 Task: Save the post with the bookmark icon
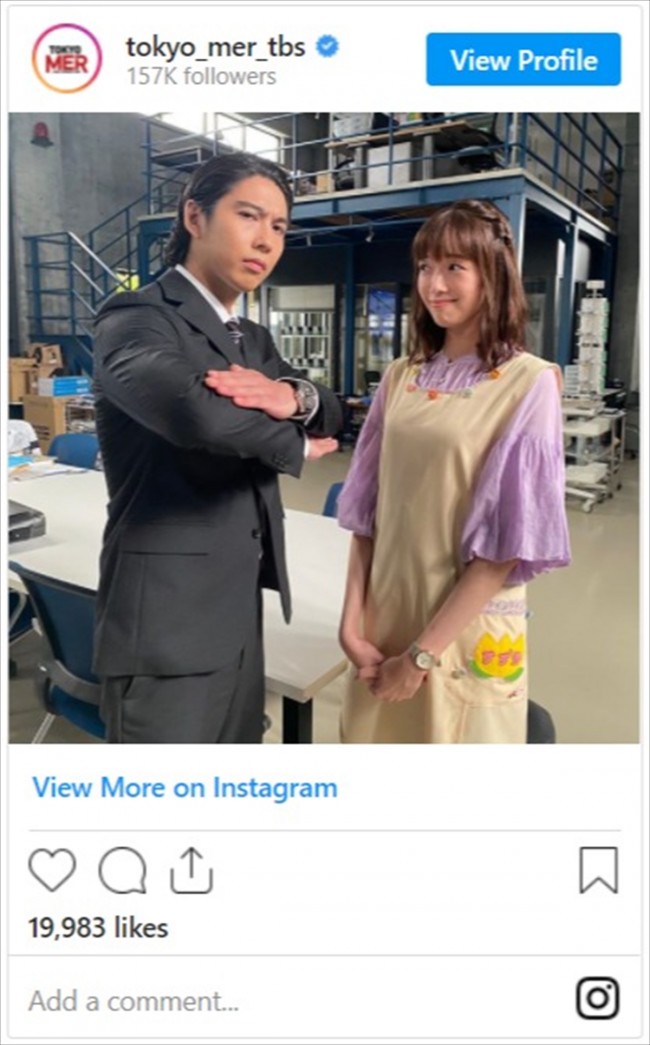point(598,869)
